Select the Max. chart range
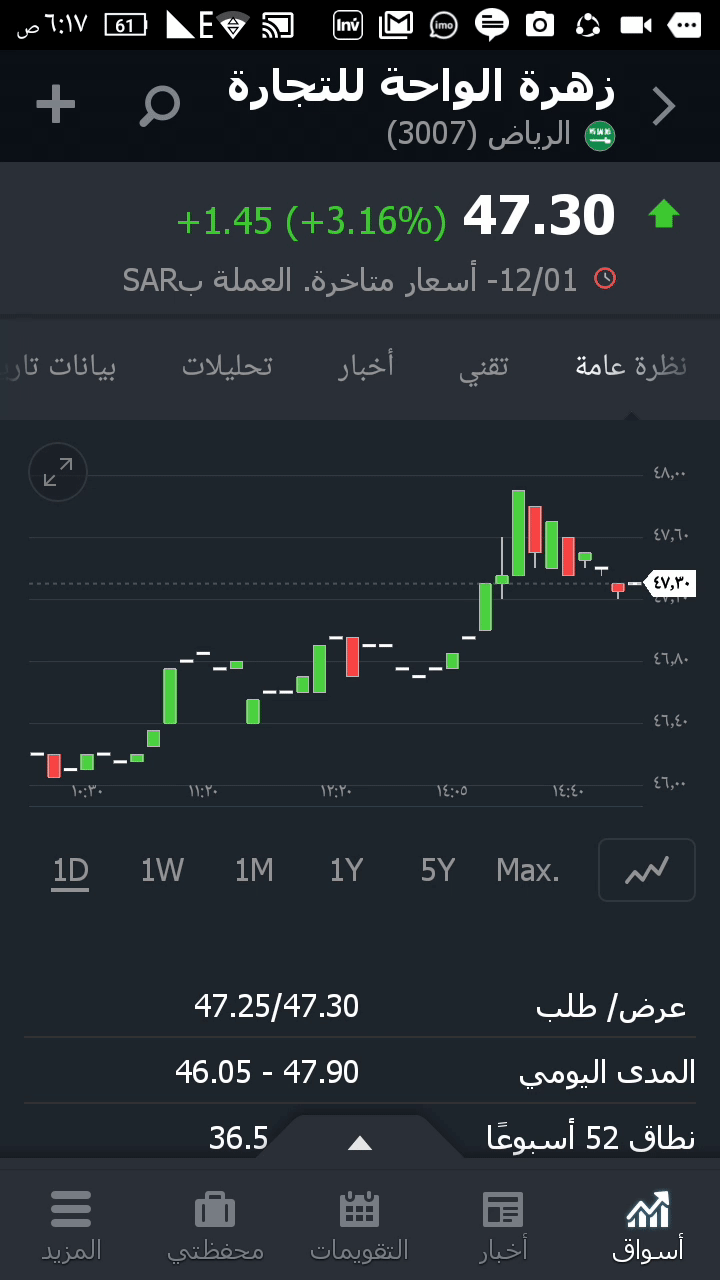720x1280 pixels. pyautogui.click(x=528, y=871)
